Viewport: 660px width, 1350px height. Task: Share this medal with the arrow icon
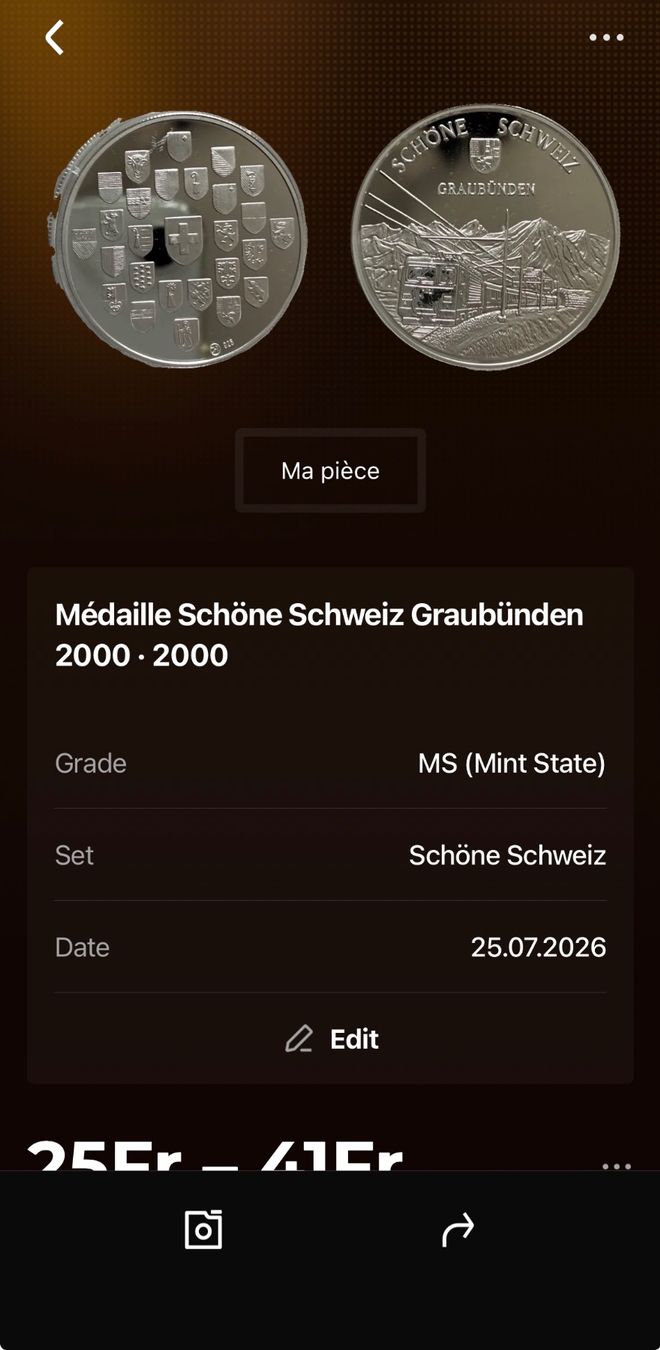coord(457,1231)
